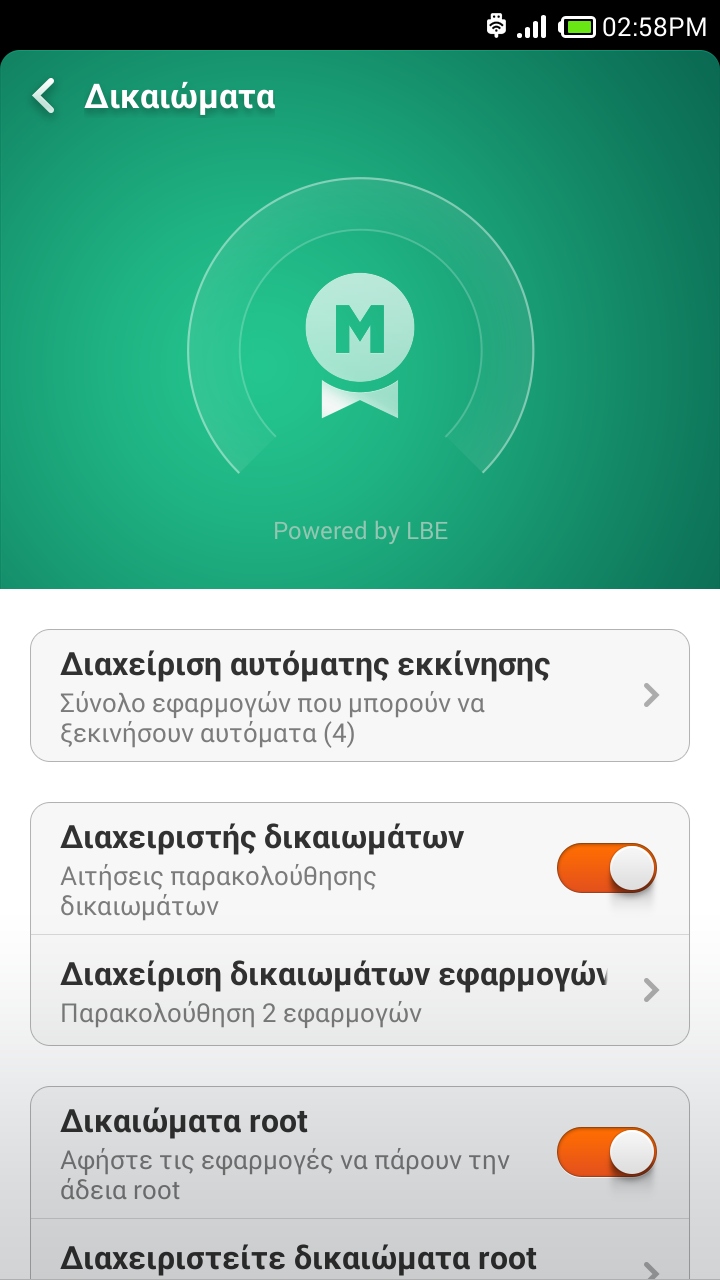Toggle the Διαχειριστής δικαιωμάτων switch

(606, 867)
